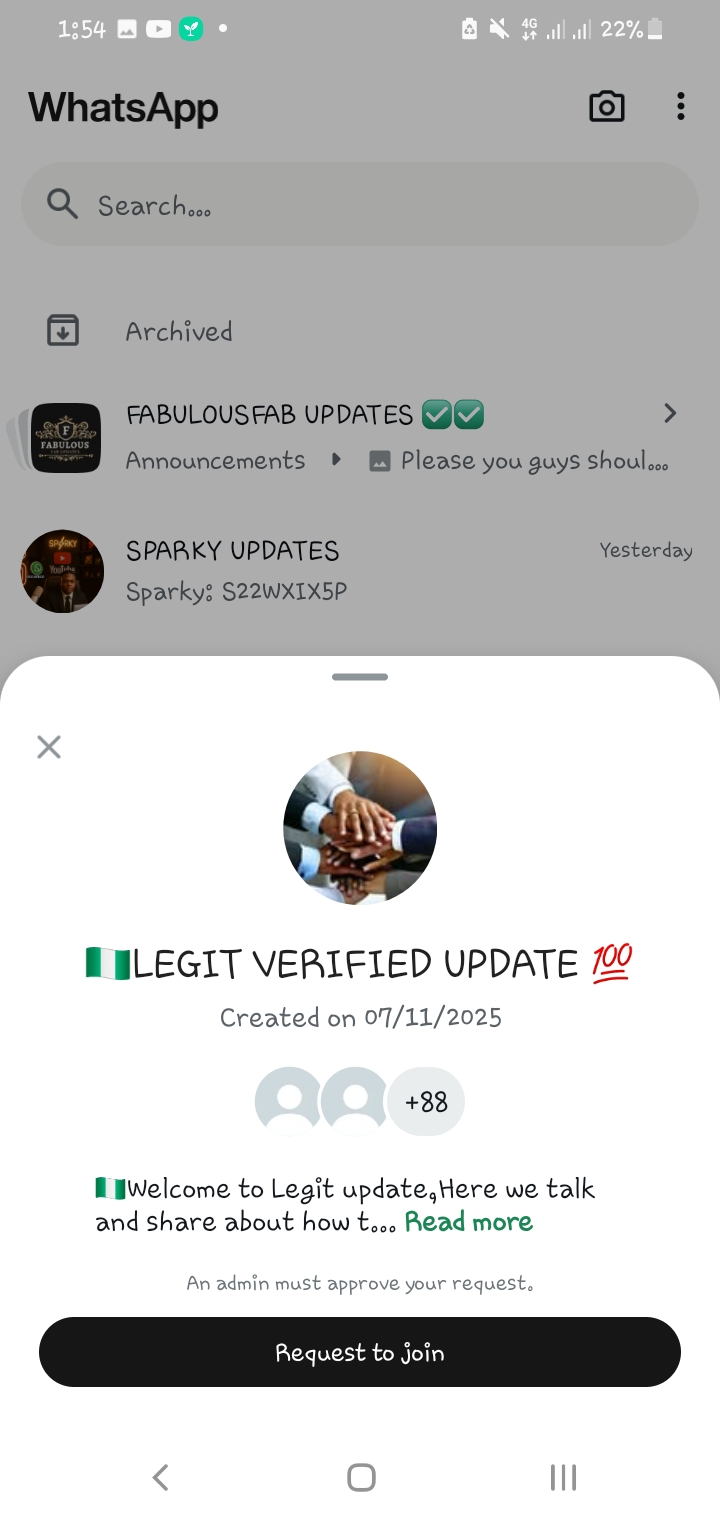
Task: View the +88 group members
Action: [x=425, y=1102]
